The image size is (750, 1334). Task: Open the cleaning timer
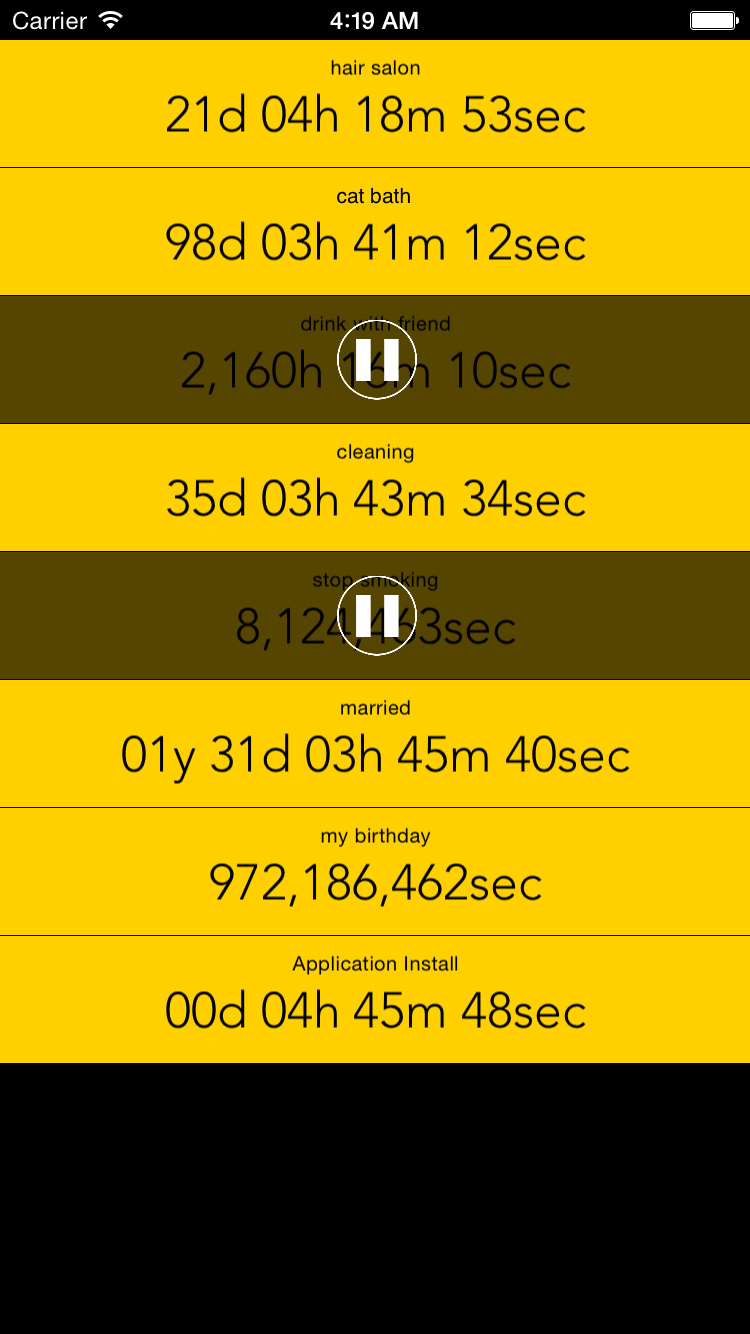pos(375,488)
